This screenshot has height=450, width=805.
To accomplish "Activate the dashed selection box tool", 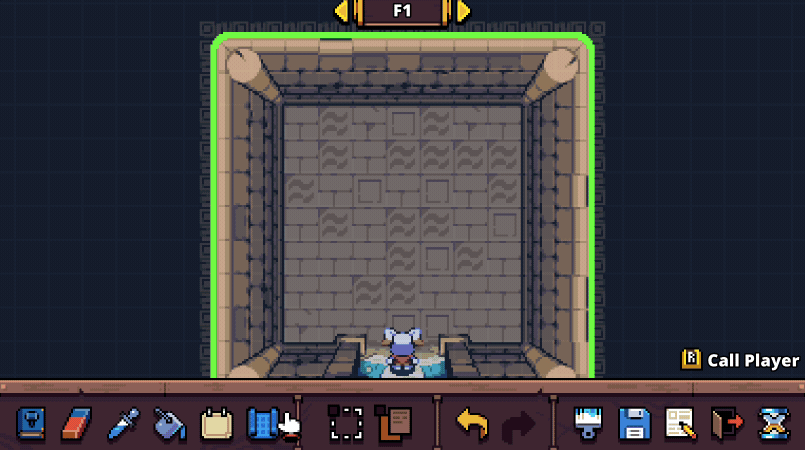I will click(x=345, y=424).
